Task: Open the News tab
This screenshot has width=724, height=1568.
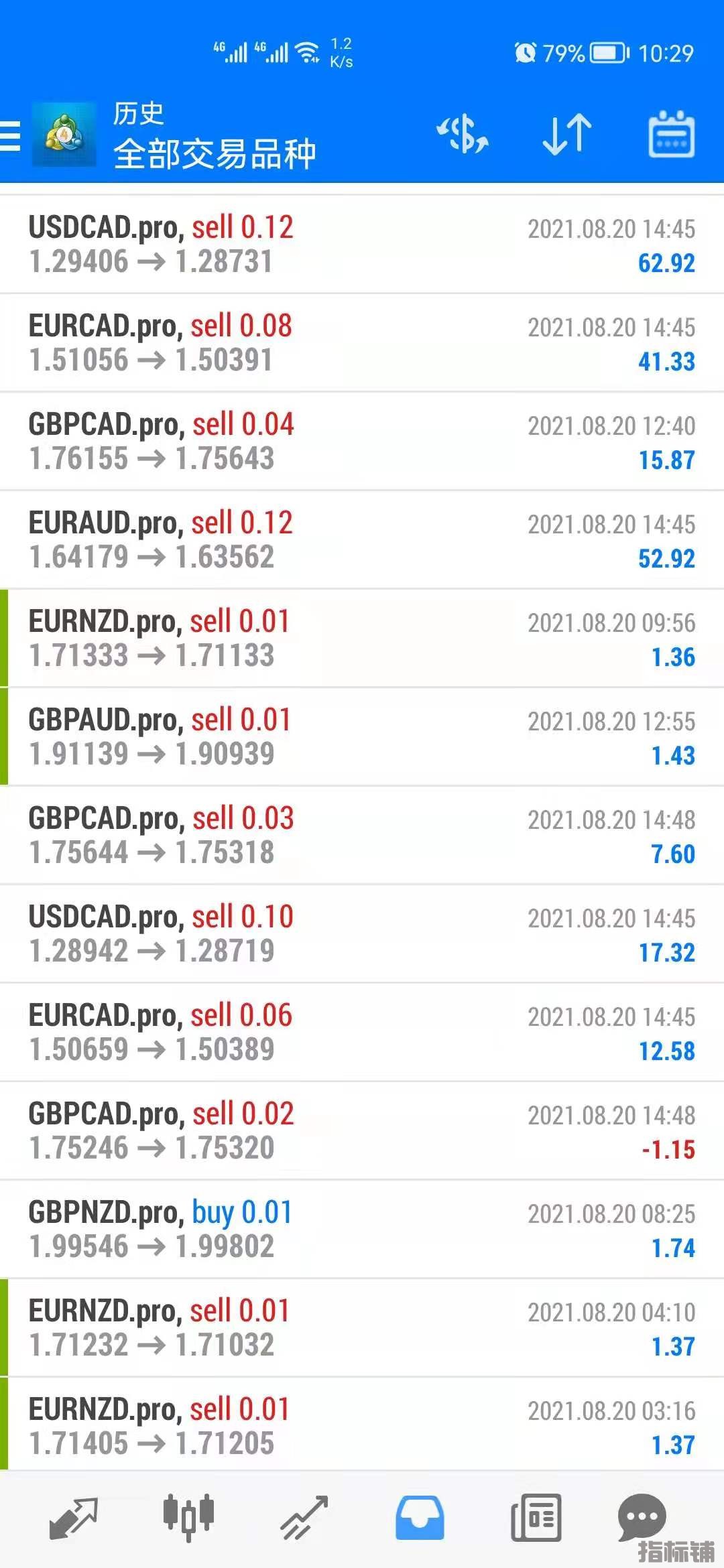Action: (x=536, y=1517)
